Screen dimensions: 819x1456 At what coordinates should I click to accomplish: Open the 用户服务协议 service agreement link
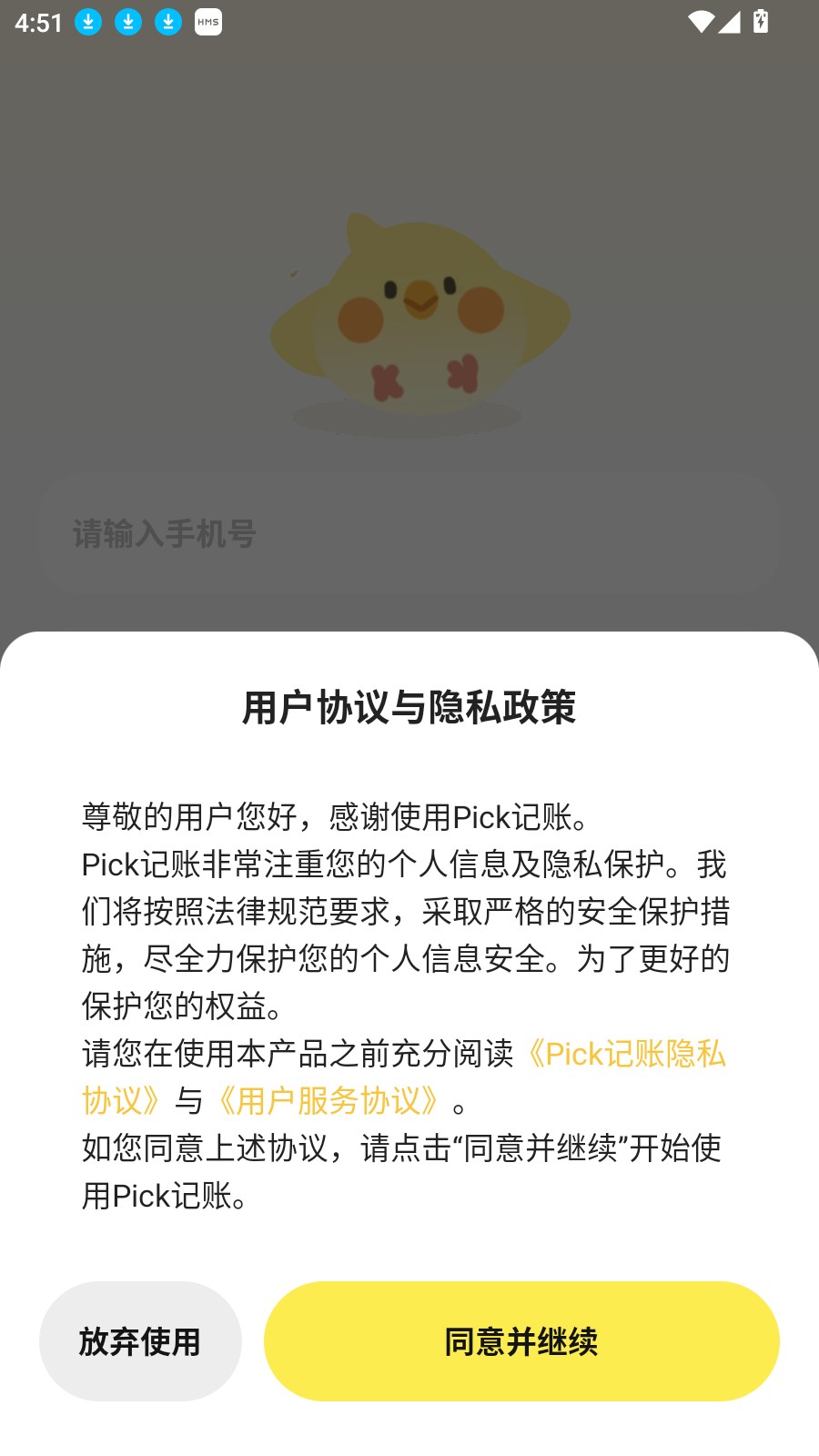click(x=330, y=1102)
